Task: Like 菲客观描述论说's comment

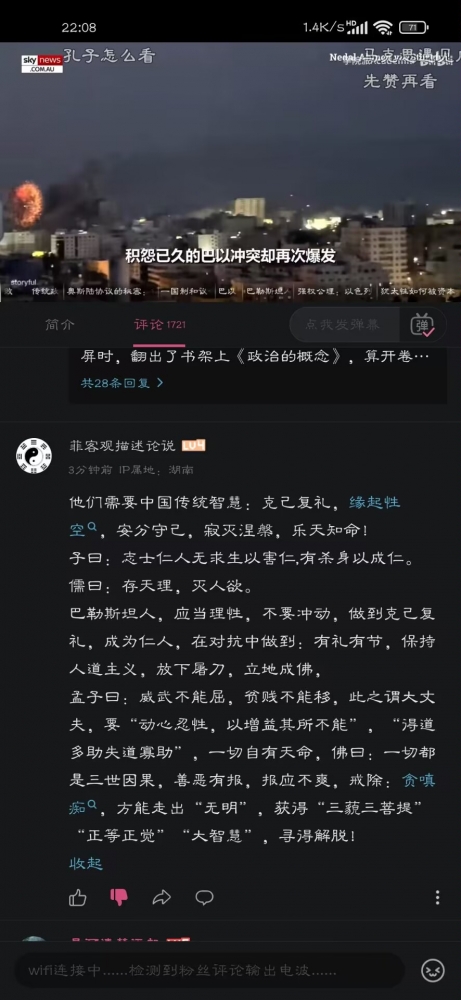Action: pyautogui.click(x=78, y=897)
